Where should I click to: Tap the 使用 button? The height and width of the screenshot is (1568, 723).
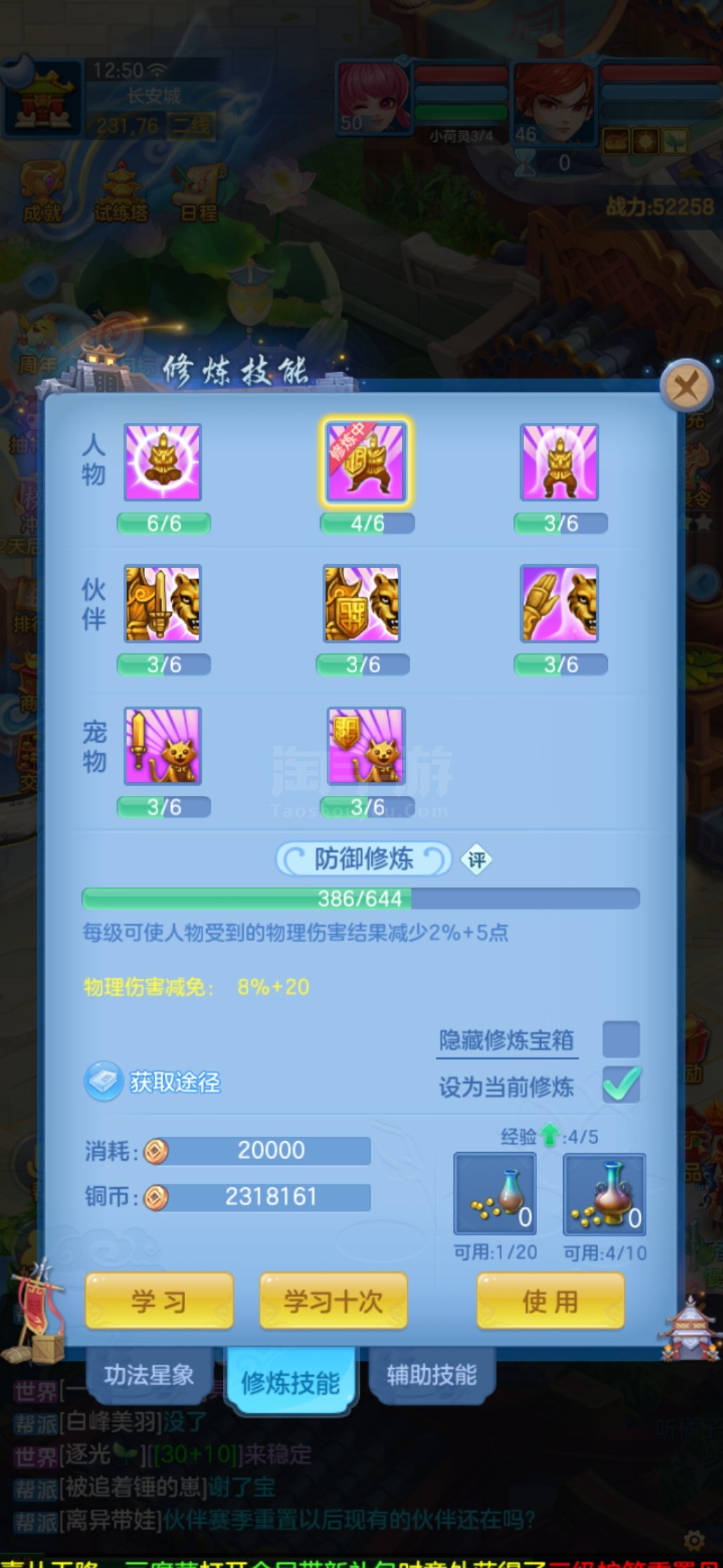pos(550,1302)
